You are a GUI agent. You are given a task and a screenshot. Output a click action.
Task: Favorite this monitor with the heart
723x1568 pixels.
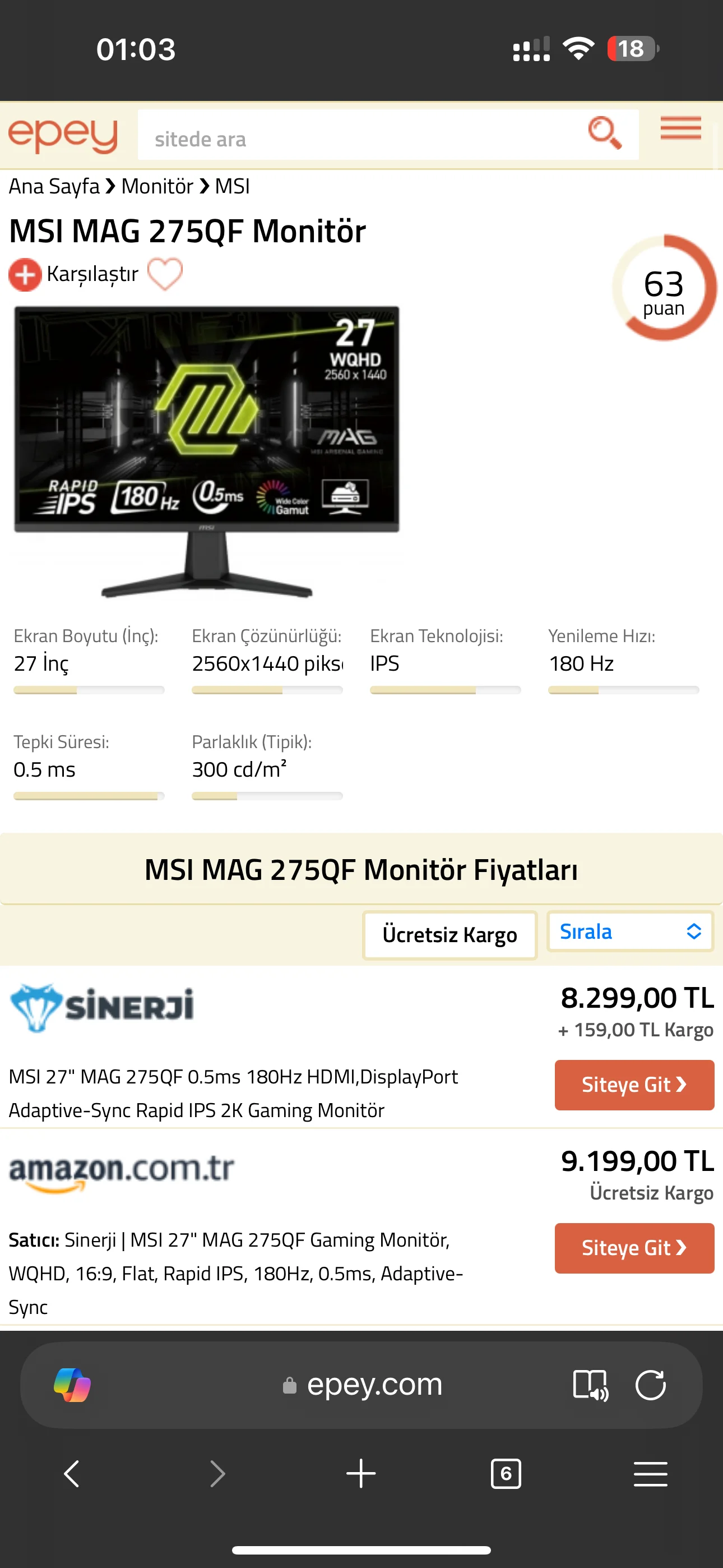[x=165, y=273]
